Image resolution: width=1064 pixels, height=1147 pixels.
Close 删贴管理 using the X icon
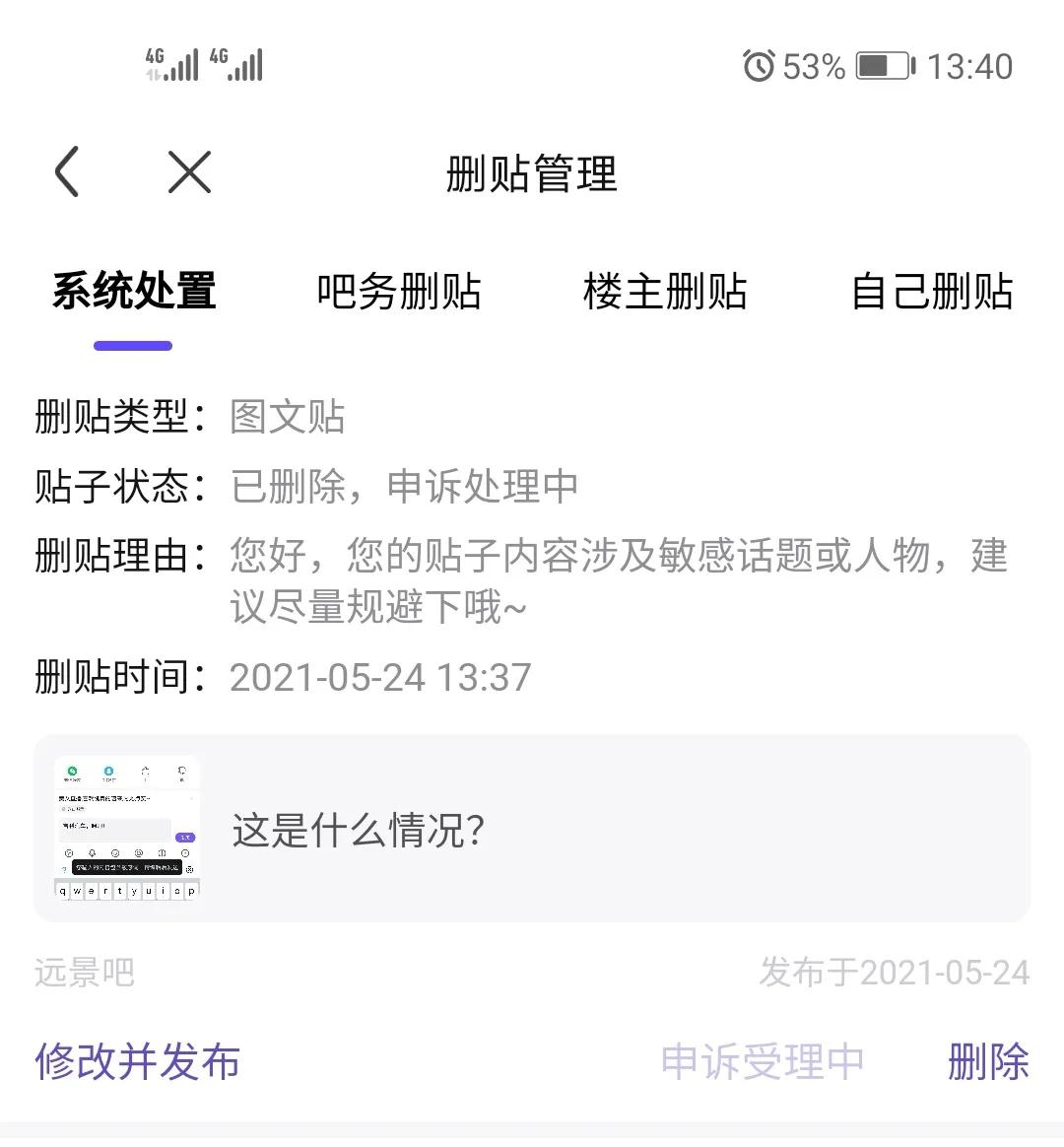[188, 170]
